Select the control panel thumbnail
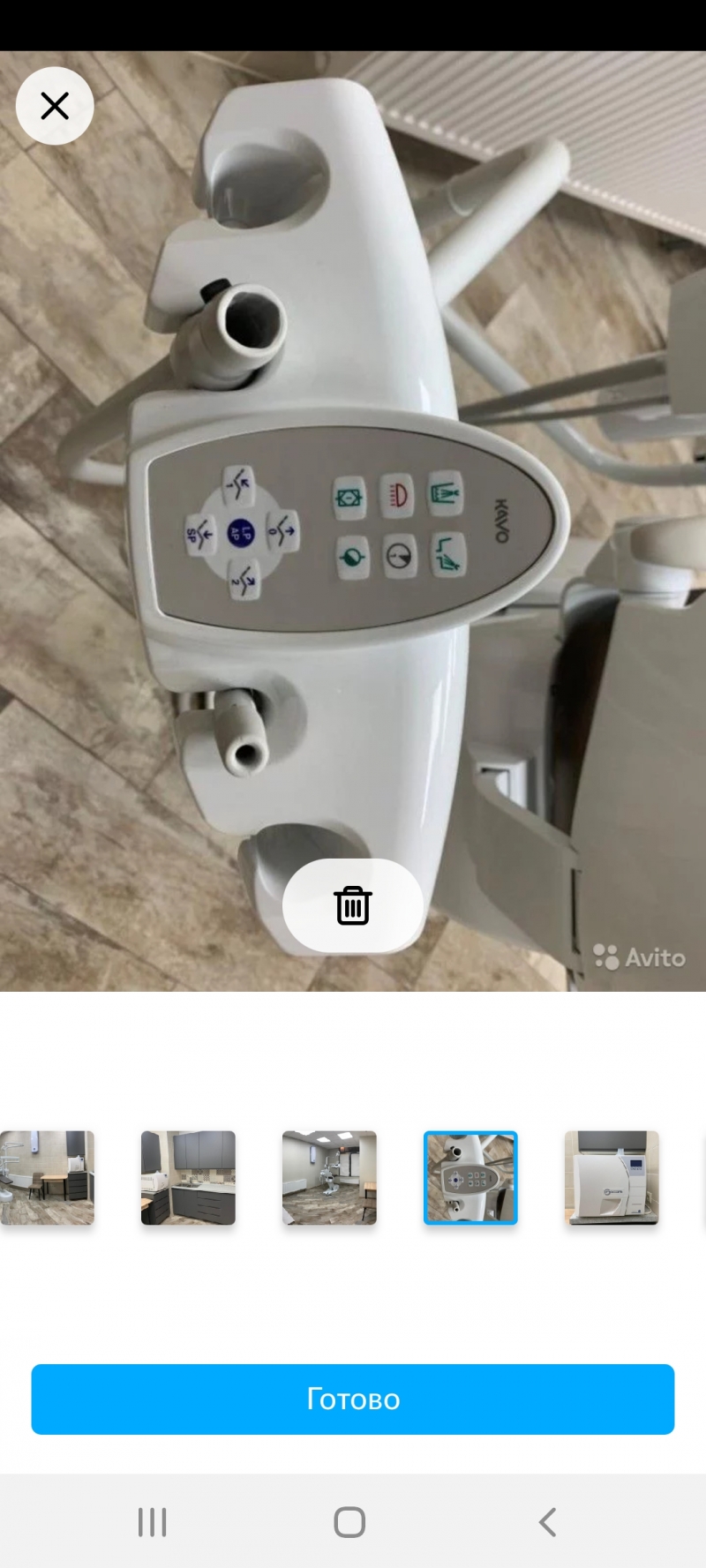 tap(470, 1177)
